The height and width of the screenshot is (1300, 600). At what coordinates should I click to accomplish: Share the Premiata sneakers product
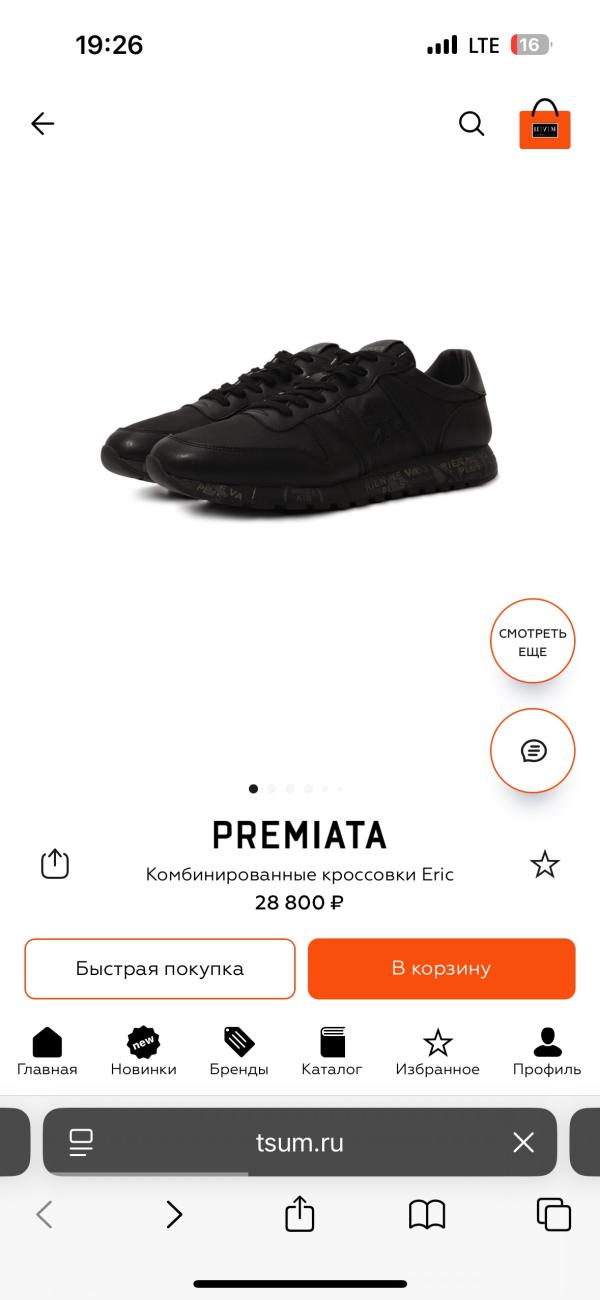pyautogui.click(x=55, y=864)
